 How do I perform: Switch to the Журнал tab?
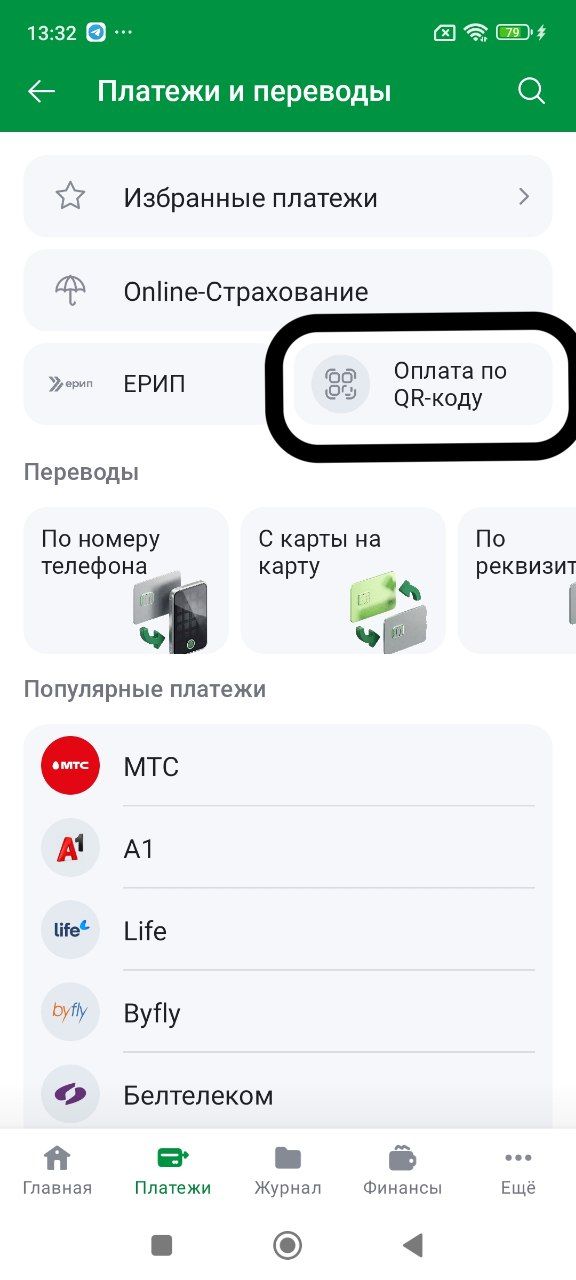288,1172
